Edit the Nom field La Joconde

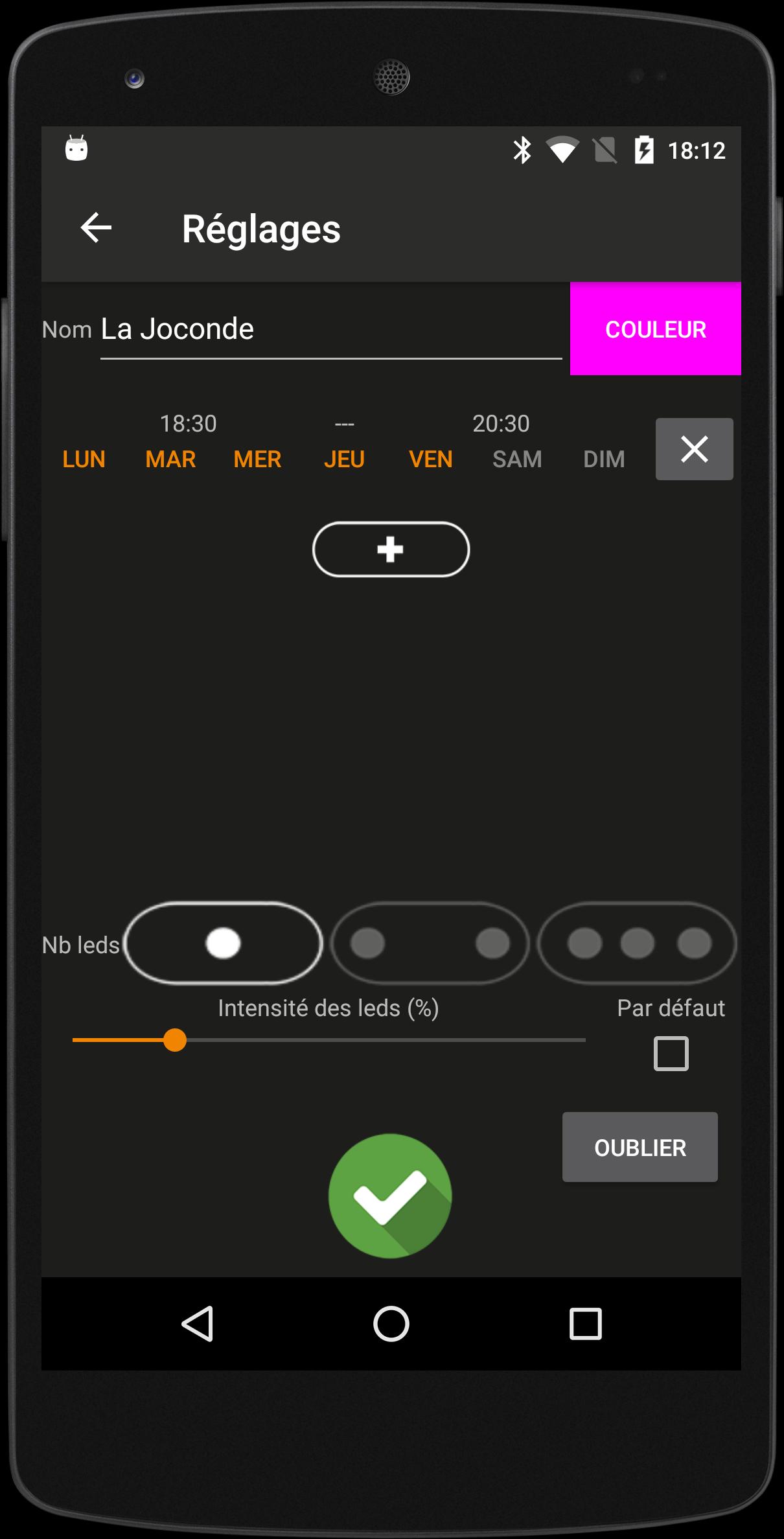click(330, 329)
